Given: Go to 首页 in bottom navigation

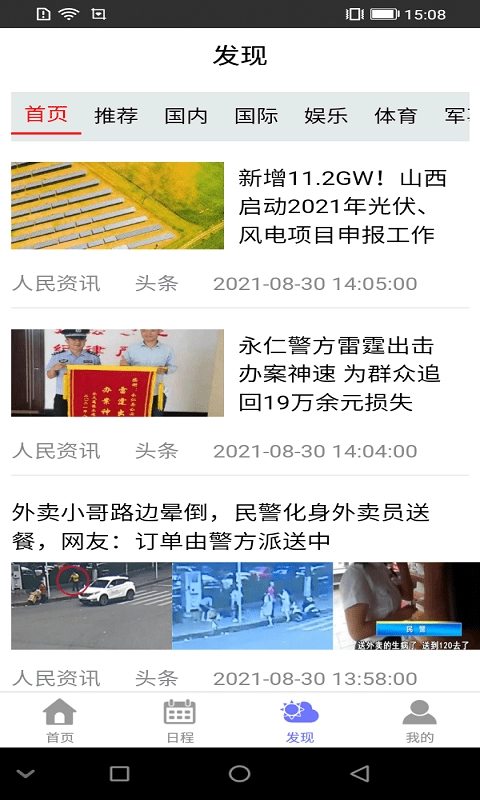Looking at the screenshot, I should (60, 720).
